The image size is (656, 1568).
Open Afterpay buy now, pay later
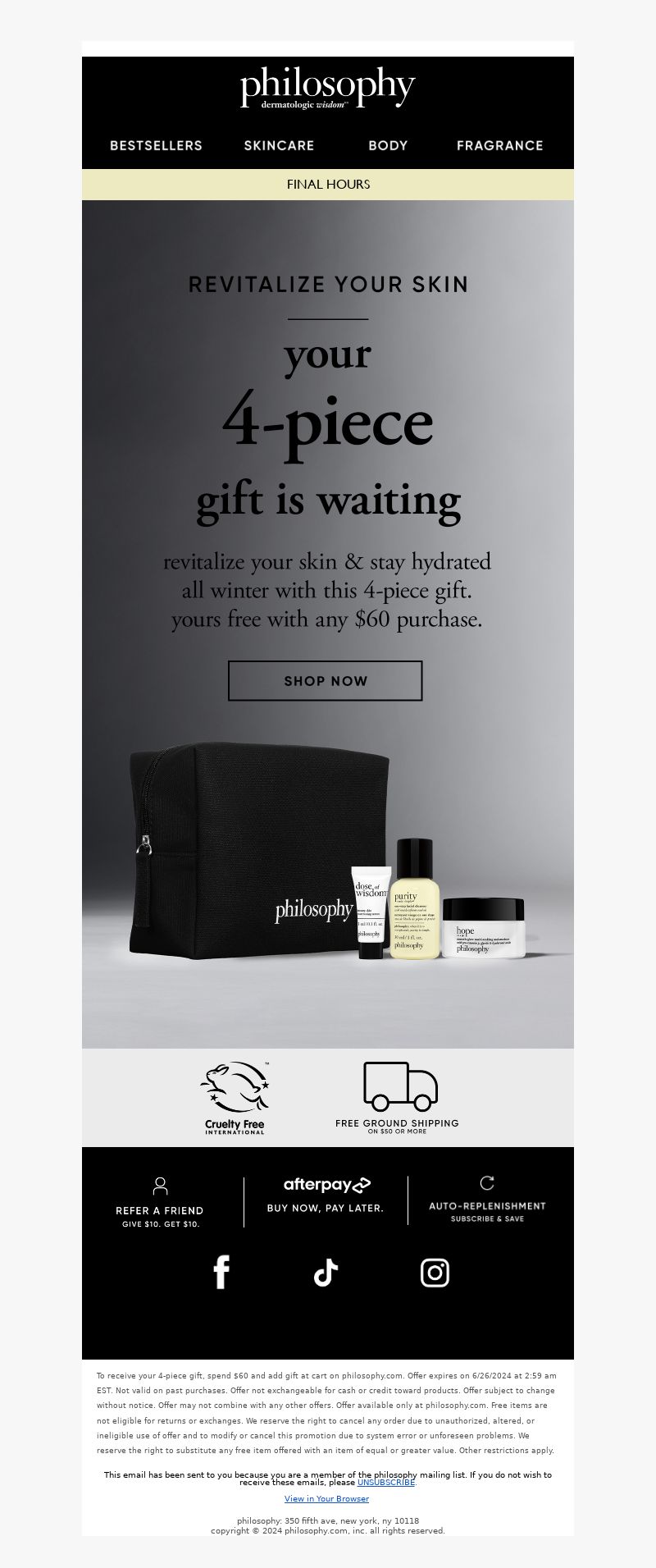[326, 1195]
